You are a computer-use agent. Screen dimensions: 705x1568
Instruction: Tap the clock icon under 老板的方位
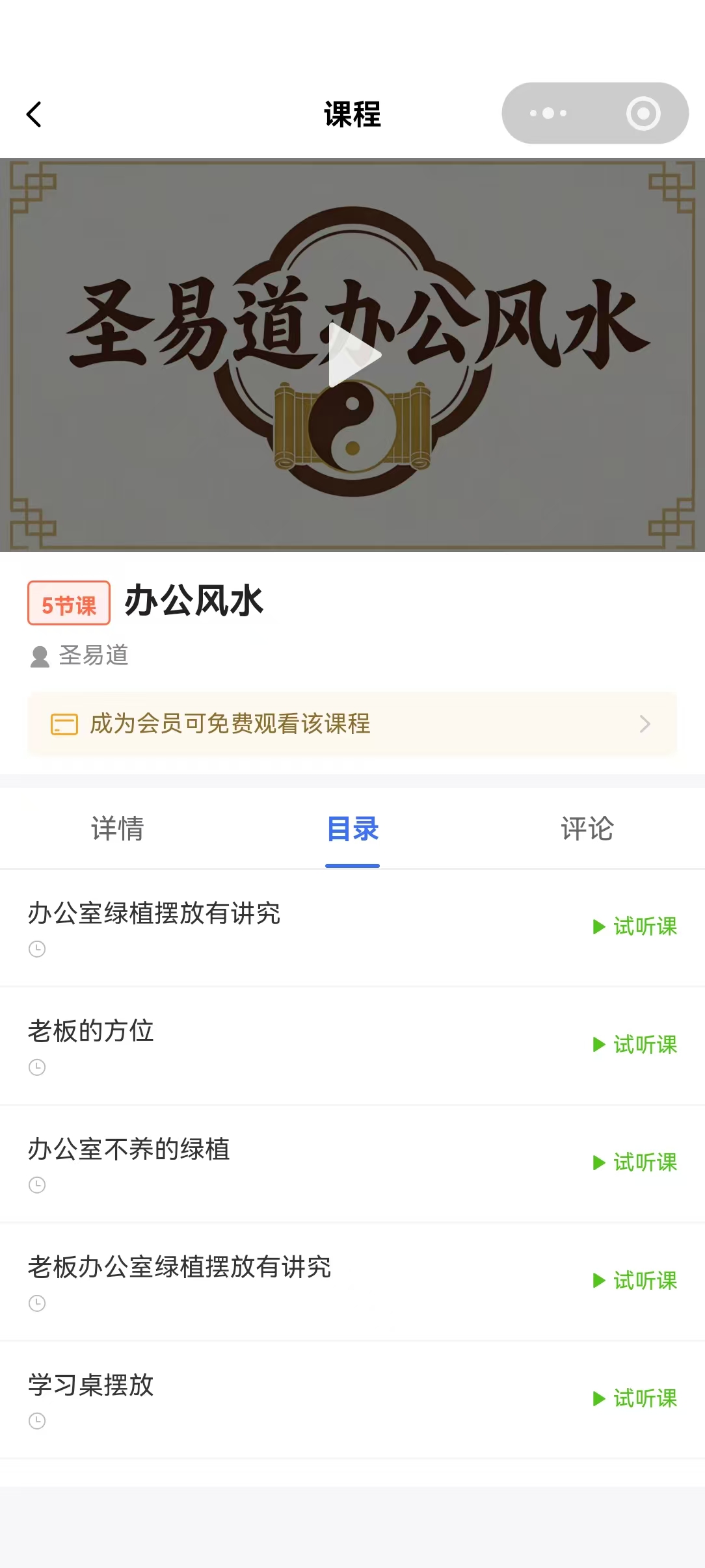pyautogui.click(x=37, y=1067)
